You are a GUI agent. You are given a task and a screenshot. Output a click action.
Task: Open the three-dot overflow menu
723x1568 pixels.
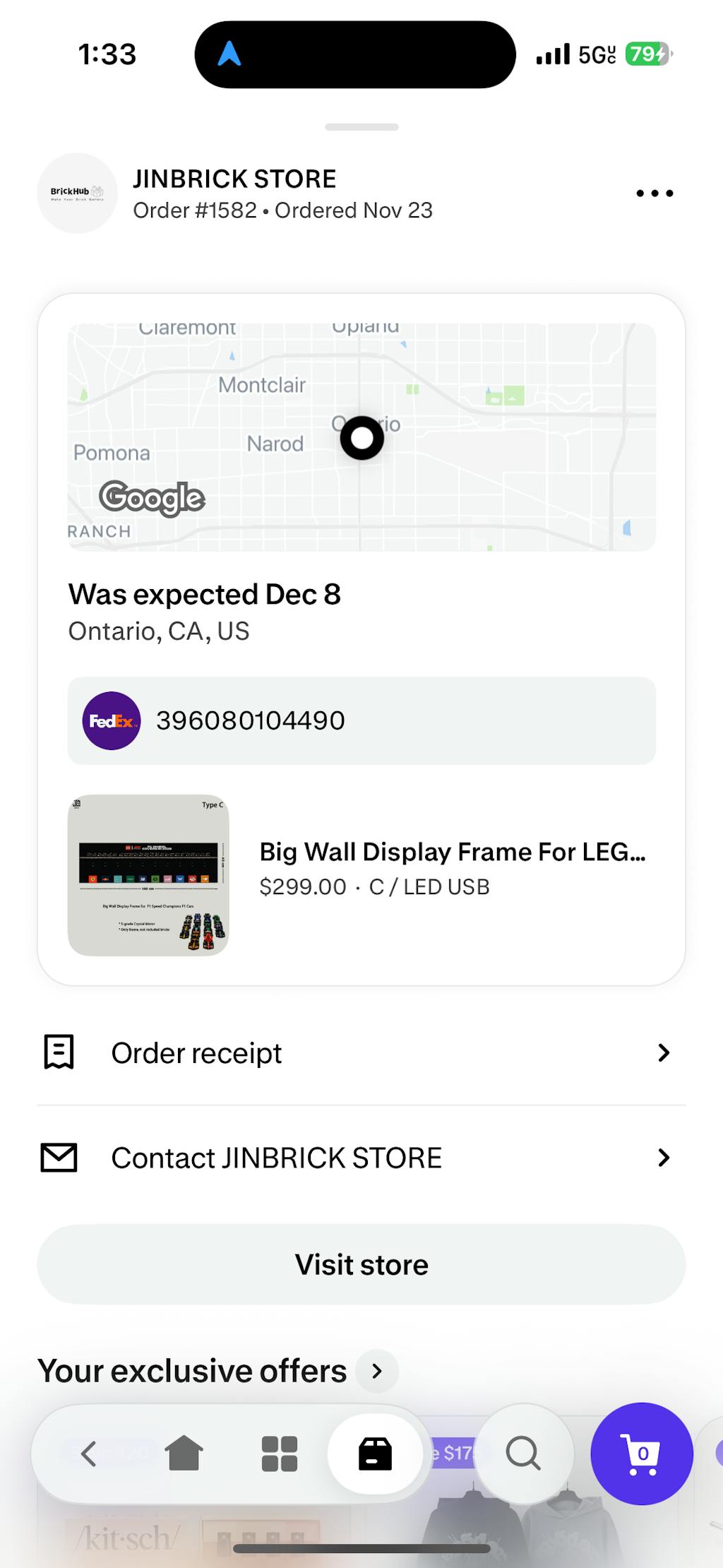655,193
